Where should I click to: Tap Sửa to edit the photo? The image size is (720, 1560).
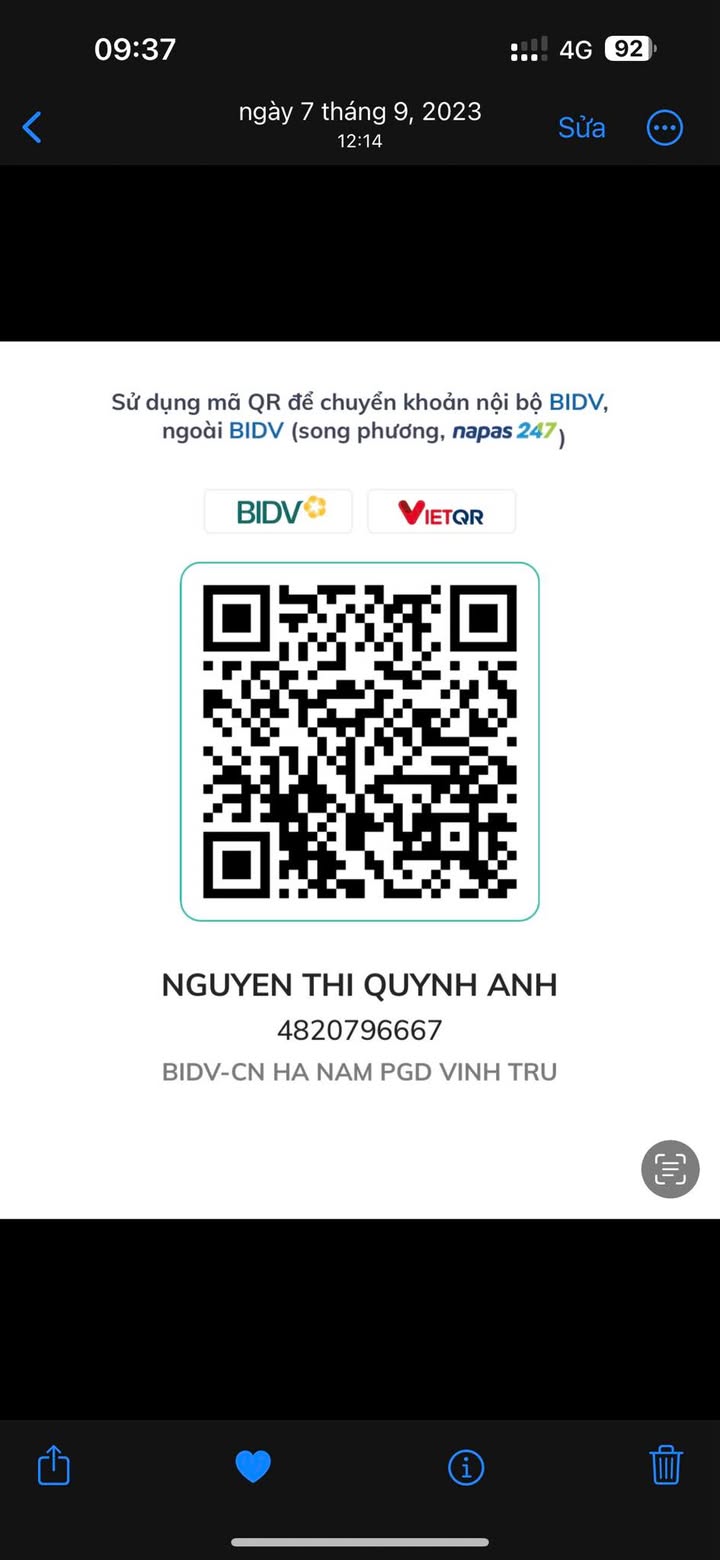tap(581, 128)
